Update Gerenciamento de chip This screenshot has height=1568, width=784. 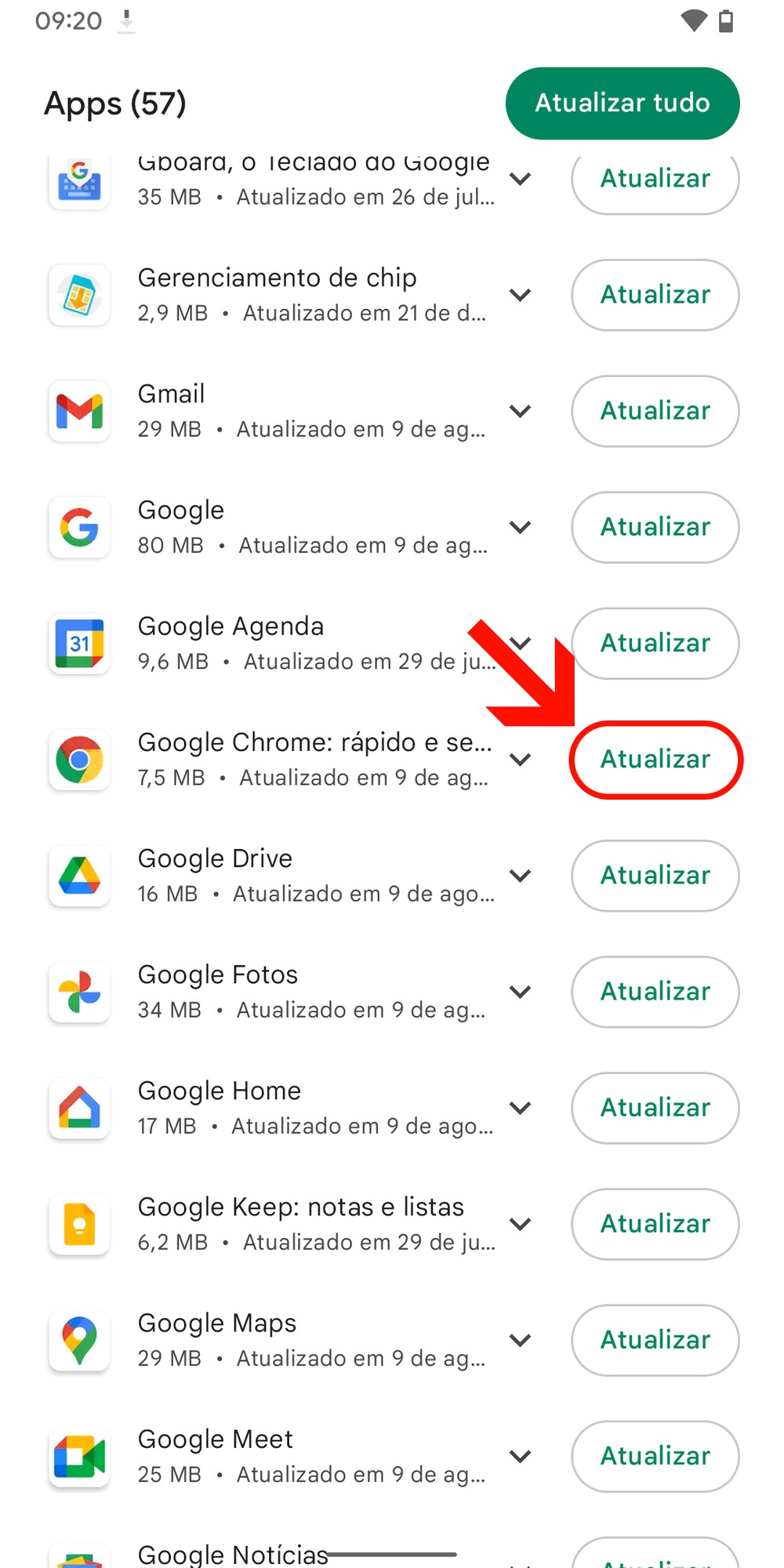click(x=655, y=295)
